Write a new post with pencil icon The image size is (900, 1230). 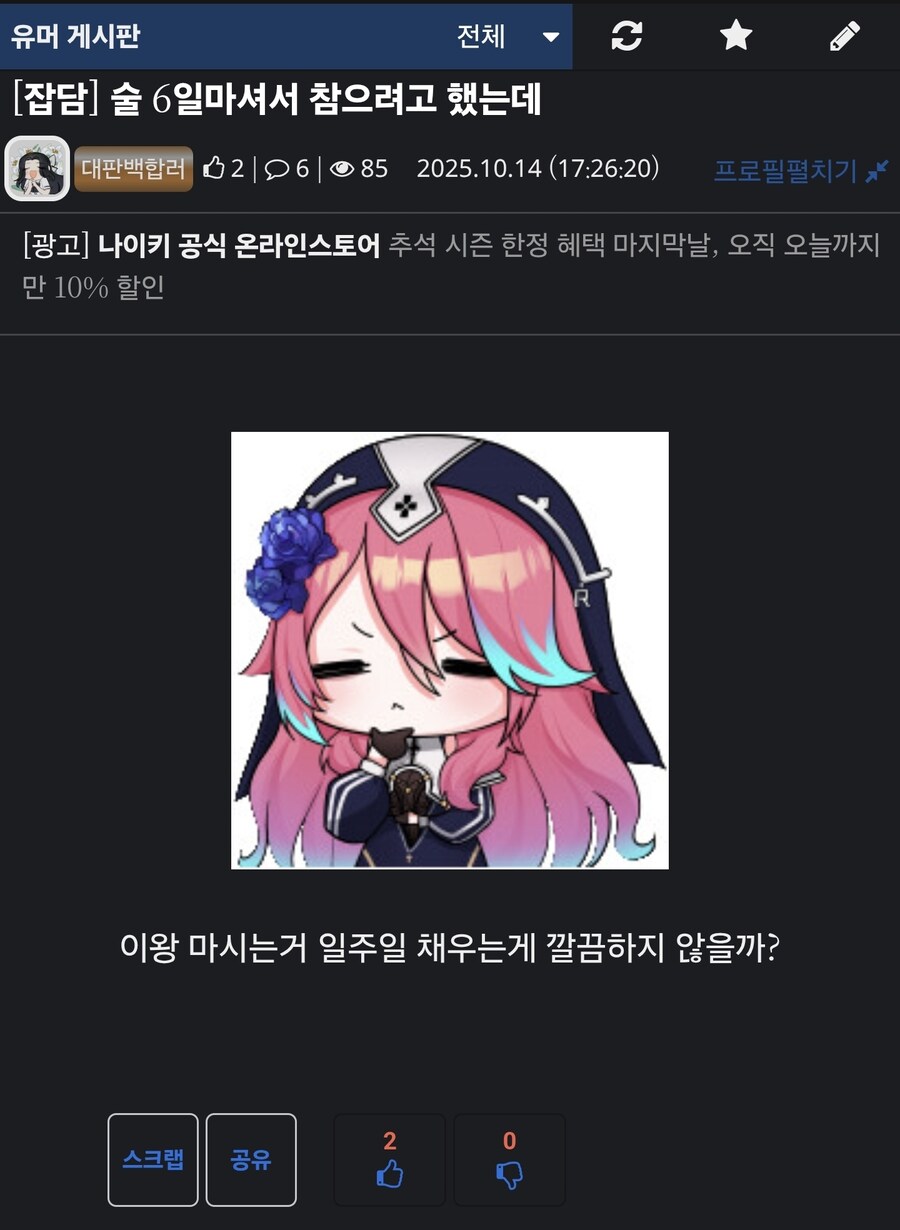coord(845,37)
